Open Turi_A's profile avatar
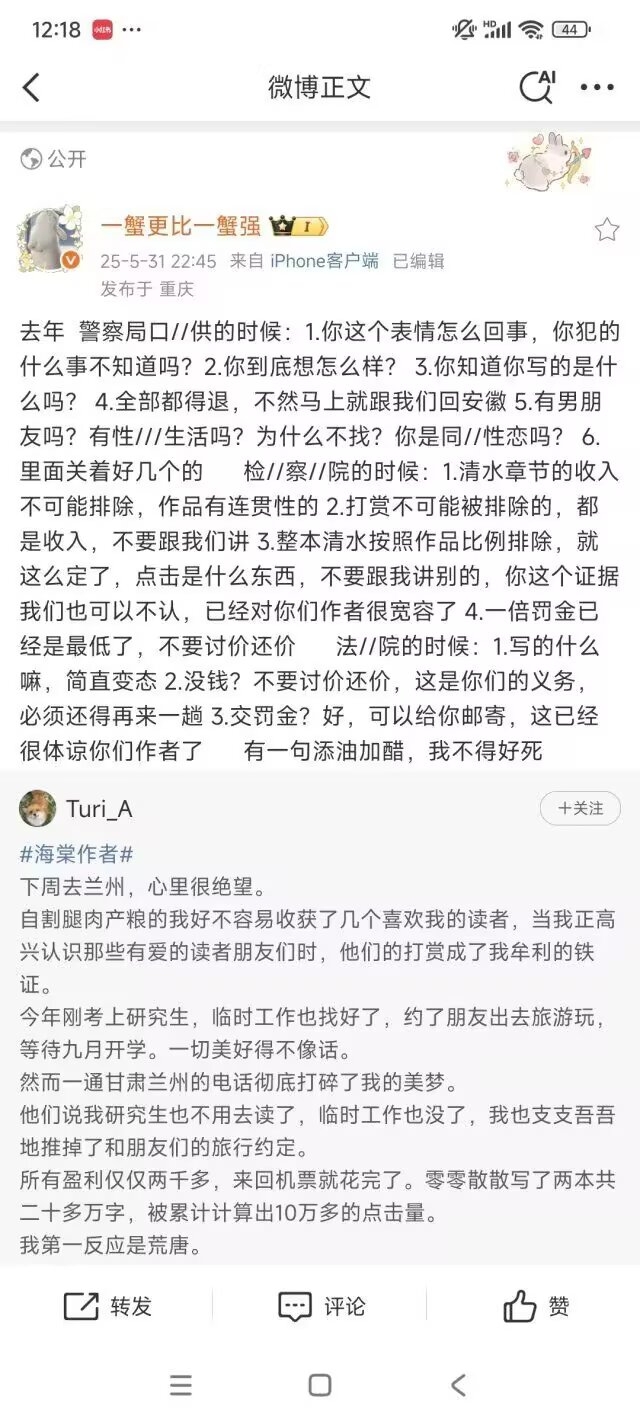 click(37, 808)
